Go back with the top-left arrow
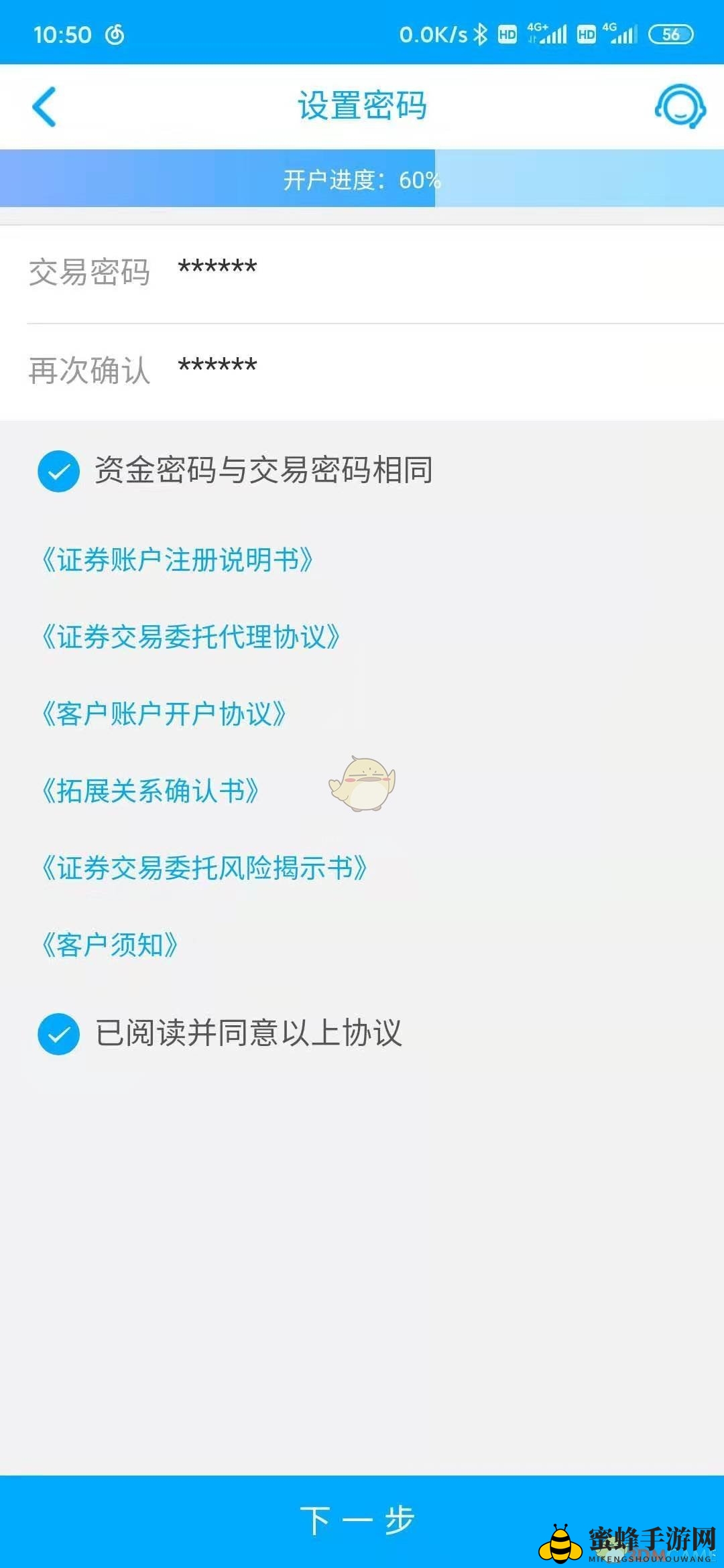This screenshot has height=1568, width=724. coord(44,107)
